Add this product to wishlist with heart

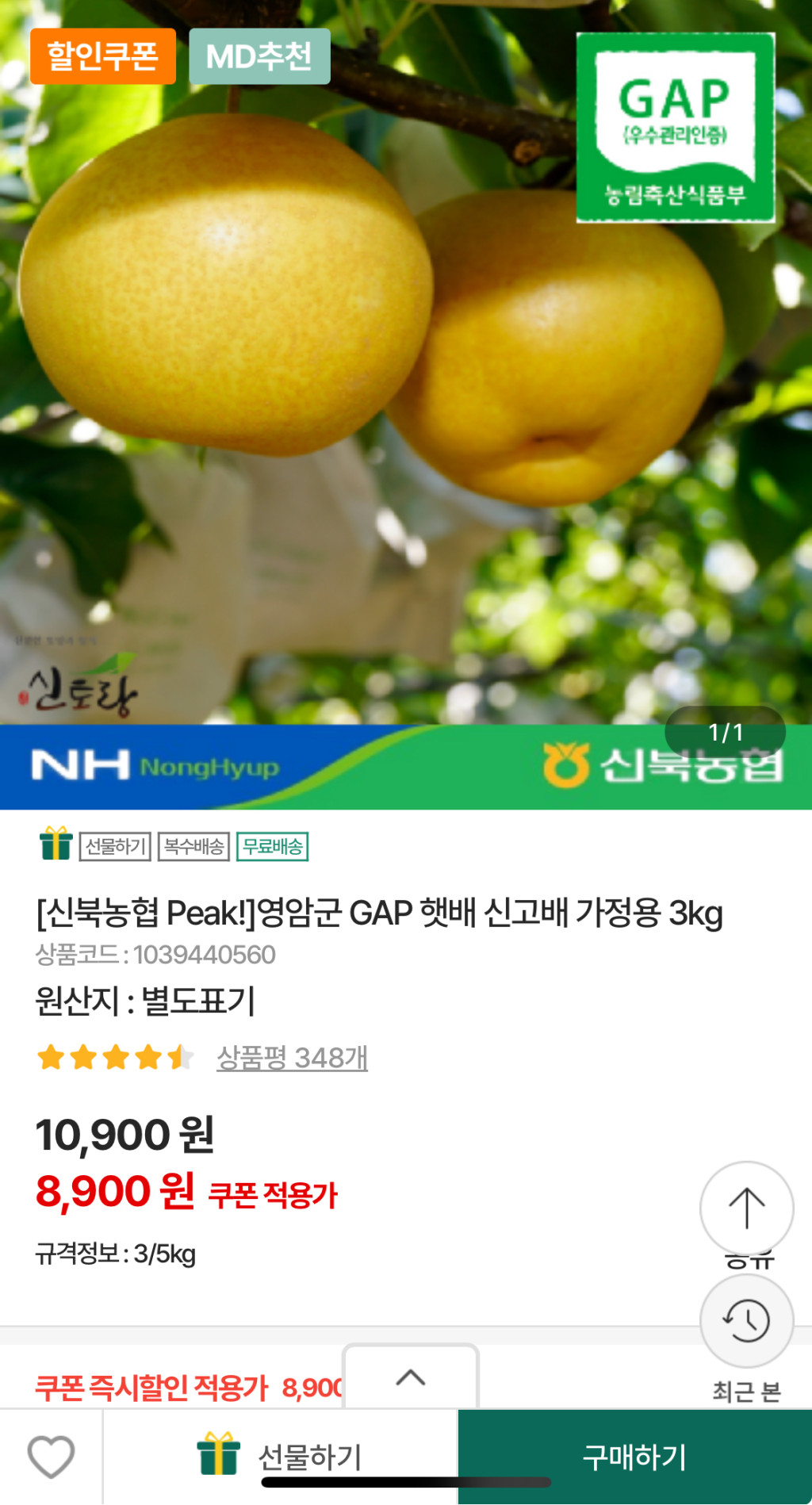coord(51,1457)
